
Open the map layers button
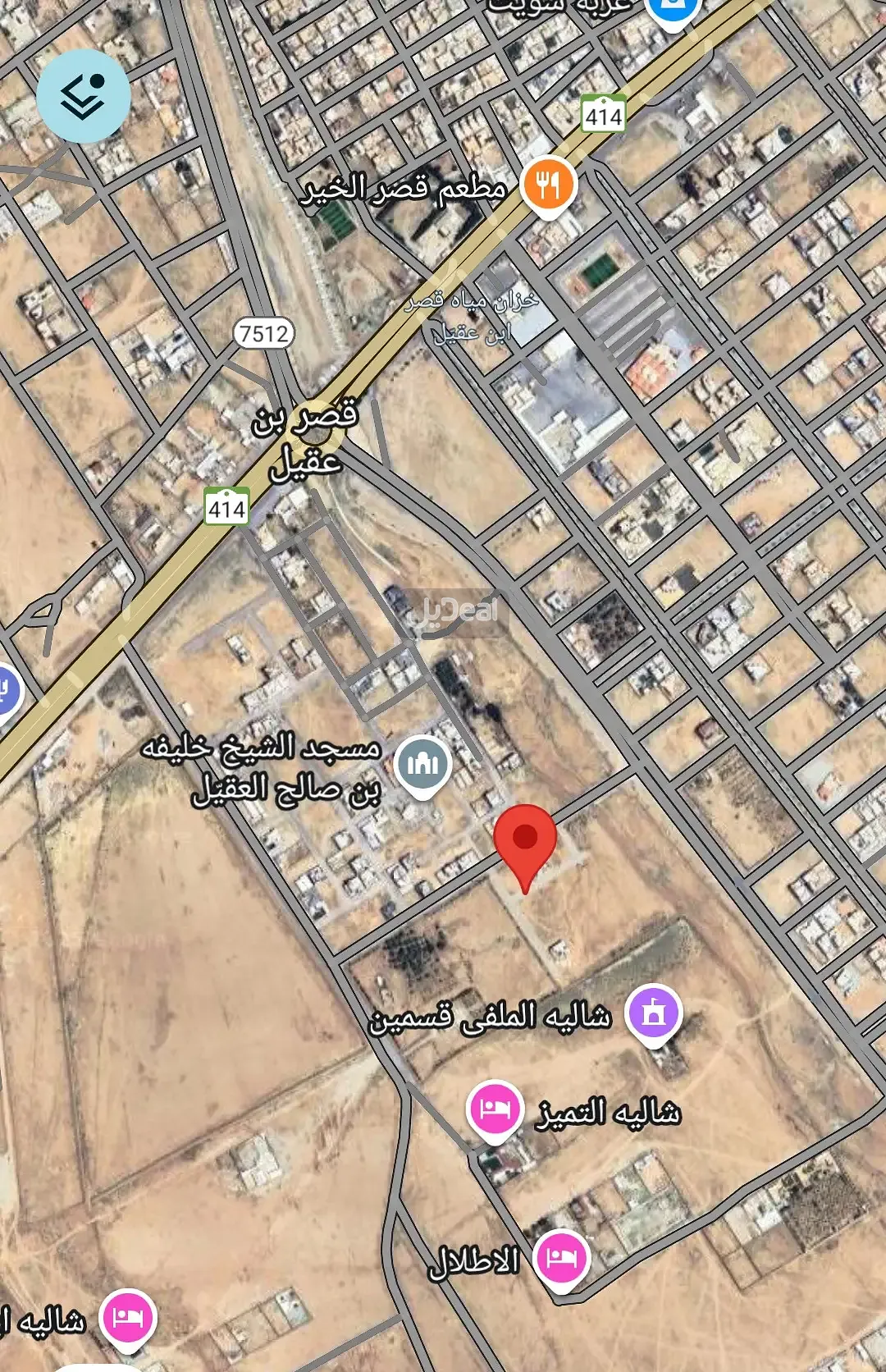pyautogui.click(x=83, y=96)
